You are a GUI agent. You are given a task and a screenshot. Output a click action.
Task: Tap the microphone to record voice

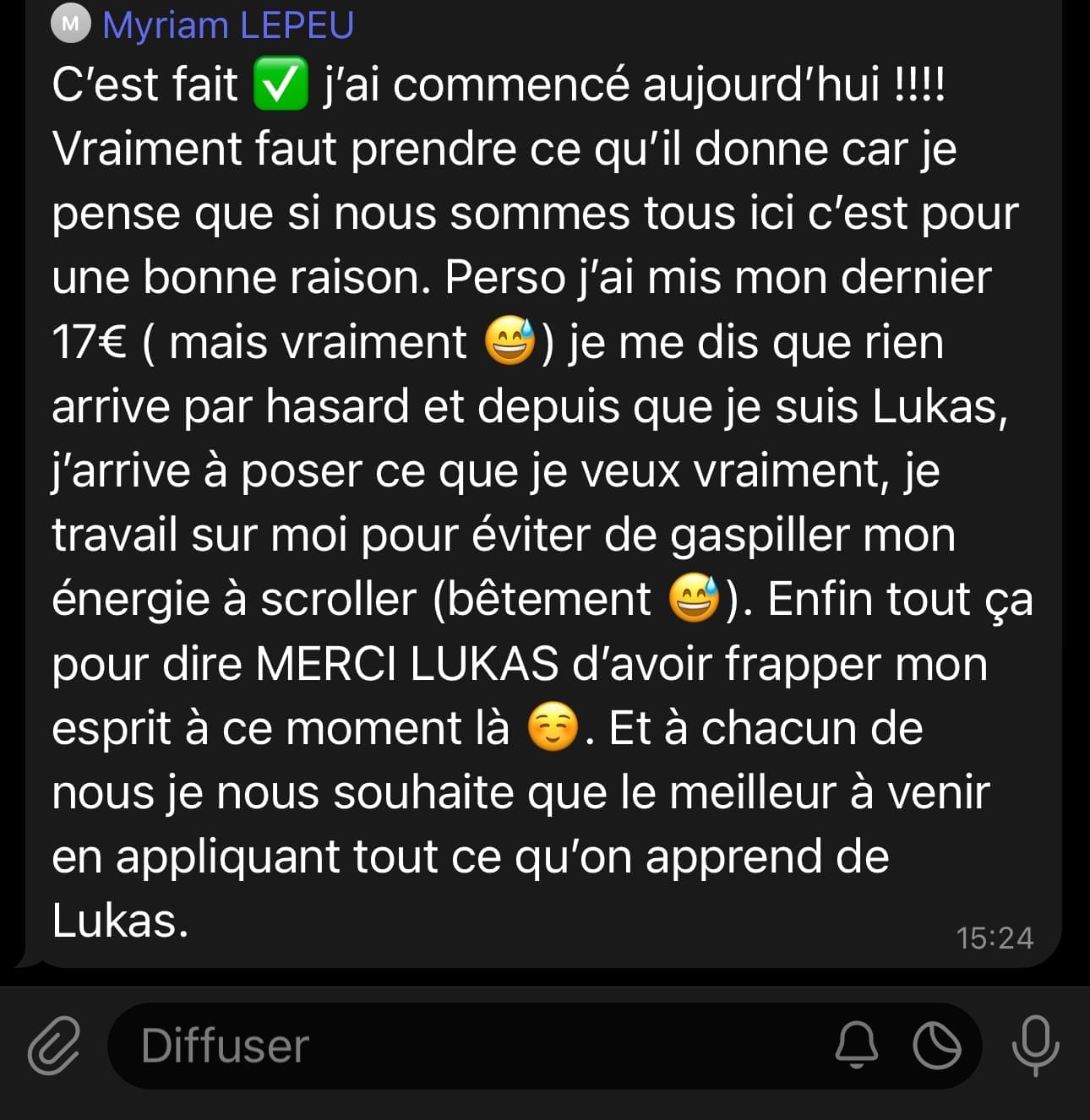coord(1036,1046)
